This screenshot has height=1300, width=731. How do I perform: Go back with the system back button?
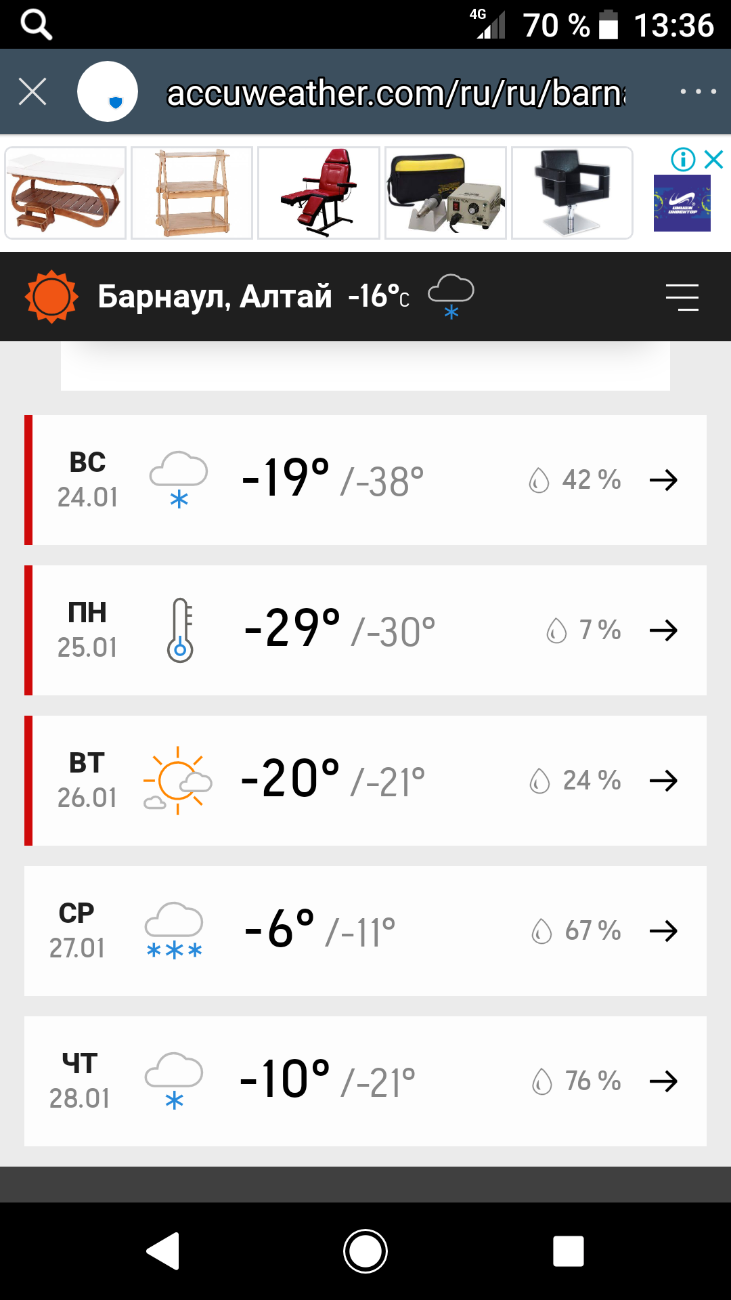[162, 1251]
